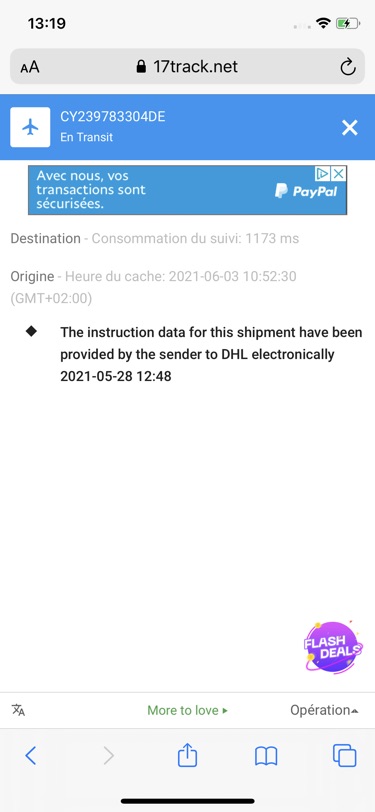Open the Safari share sheet

(x=188, y=754)
